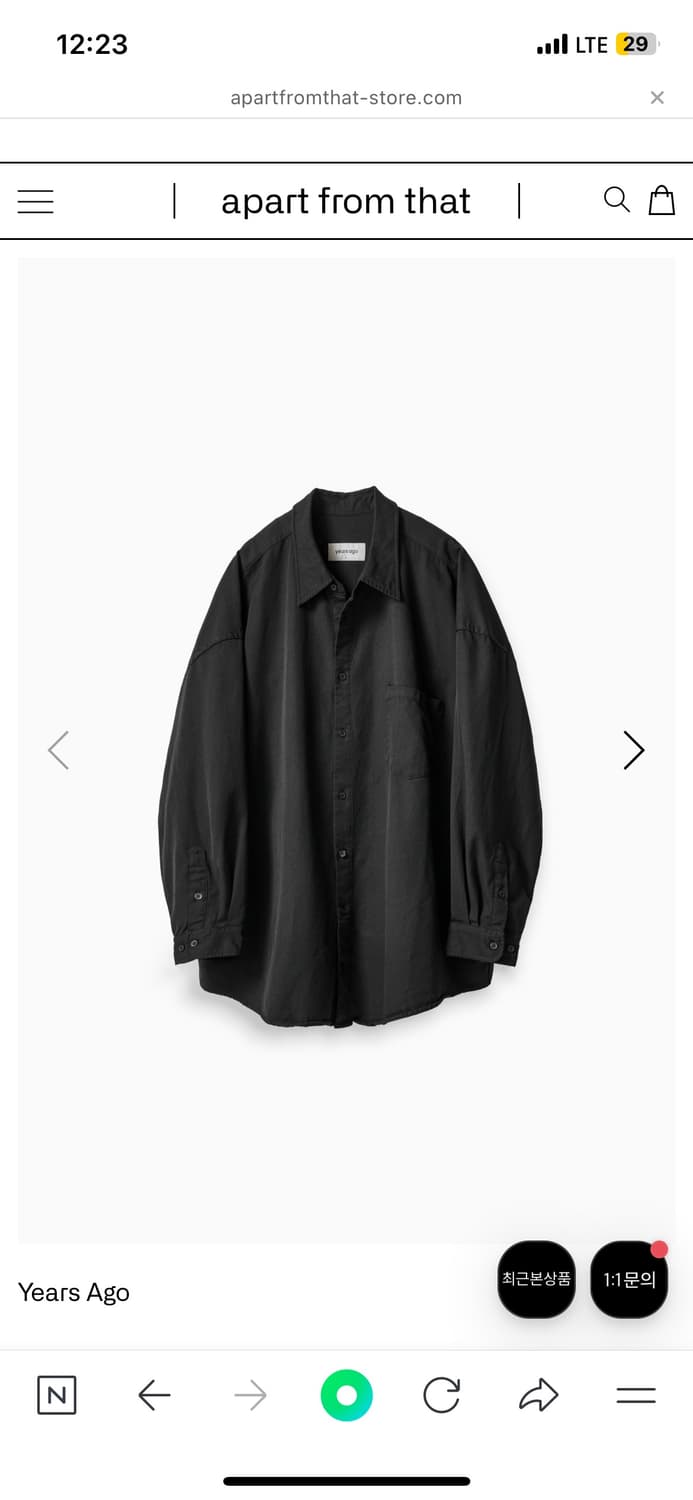Image resolution: width=693 pixels, height=1500 pixels.
Task: Open the site search
Action: click(617, 200)
